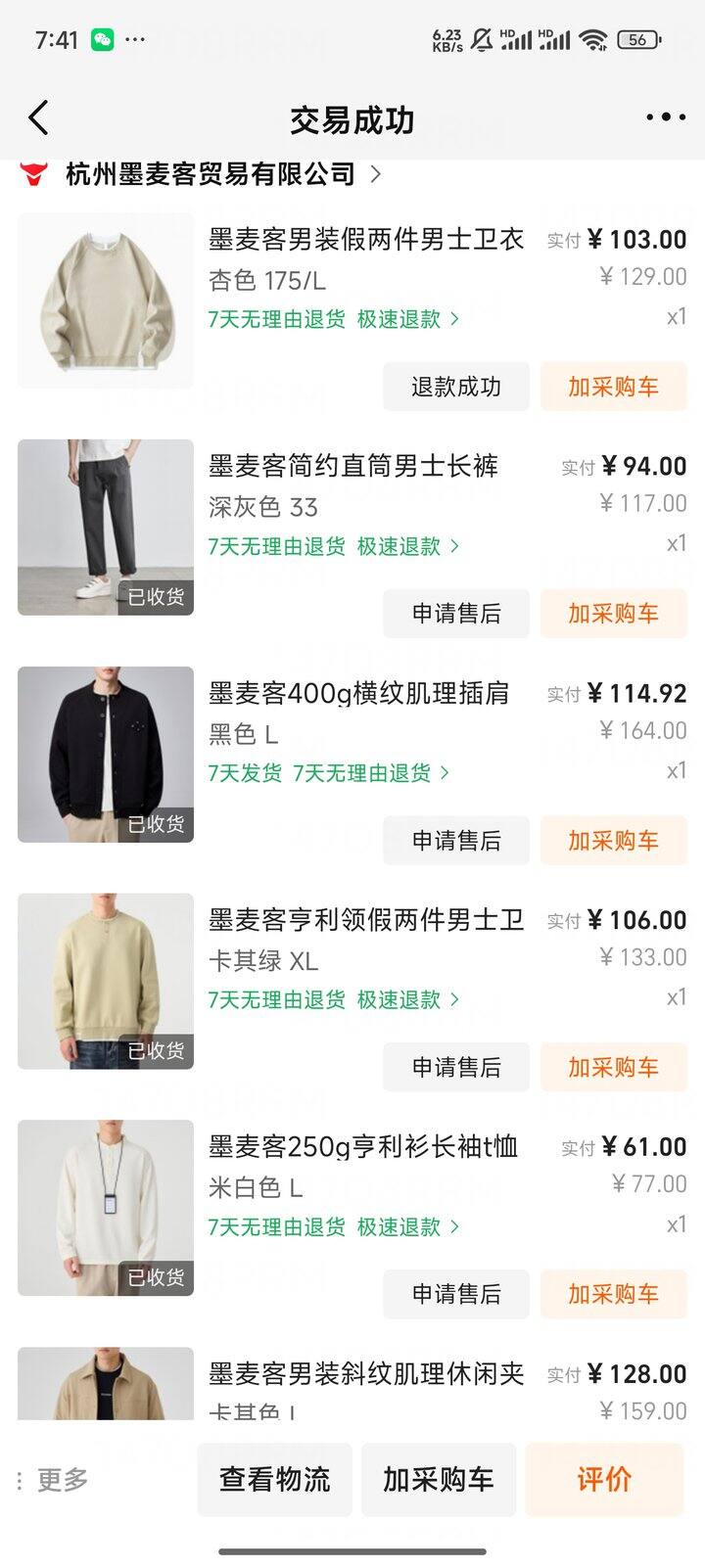Go back from the 交易成功 page
The width and height of the screenshot is (705, 1568).
tap(38, 118)
